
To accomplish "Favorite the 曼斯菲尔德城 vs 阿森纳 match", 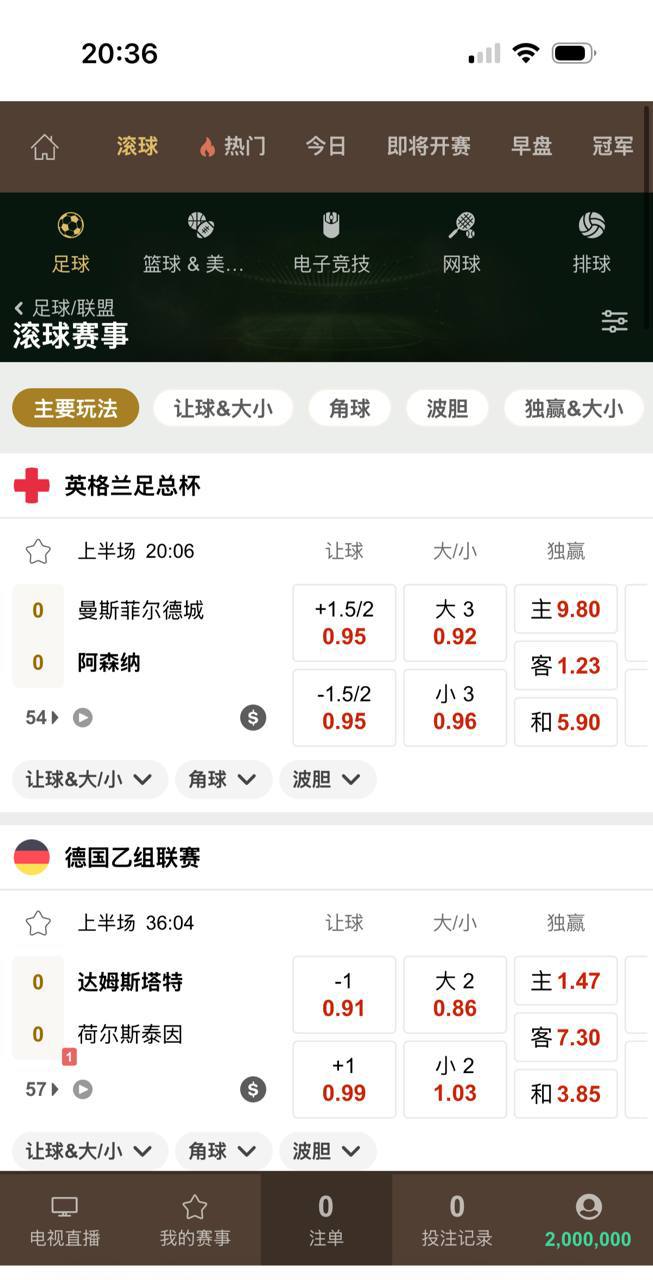I will tap(38, 551).
